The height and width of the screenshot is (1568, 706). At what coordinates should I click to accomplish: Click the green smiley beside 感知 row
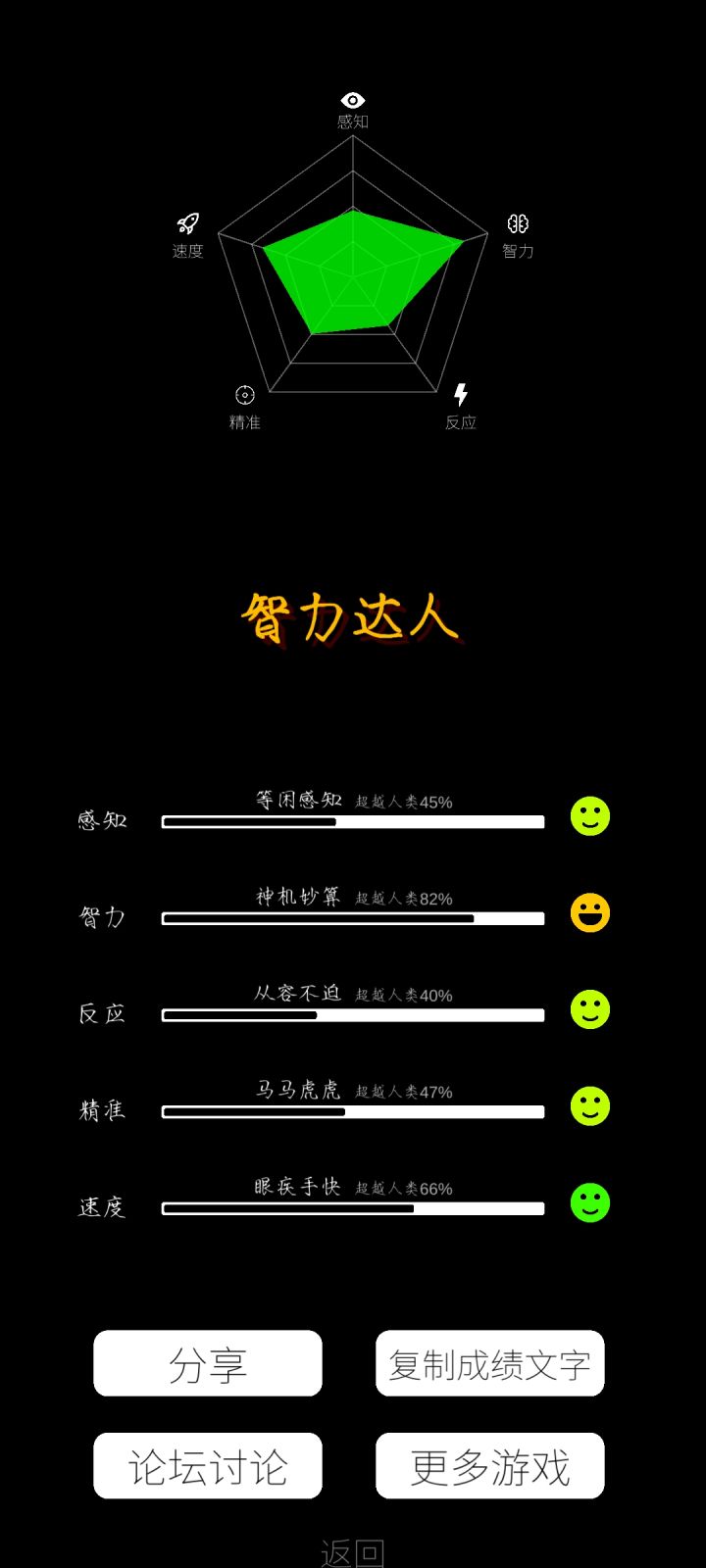click(x=588, y=814)
